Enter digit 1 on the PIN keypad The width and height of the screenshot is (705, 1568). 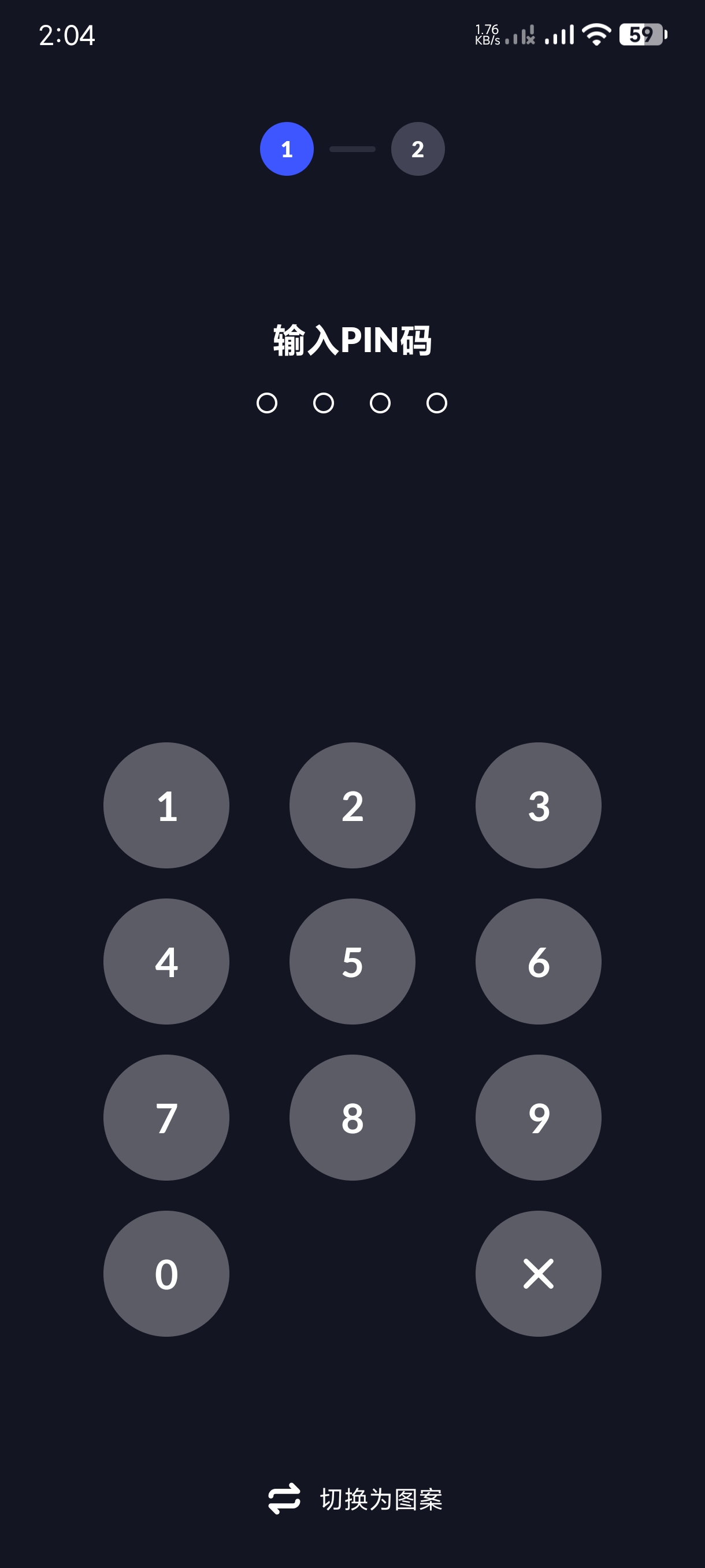(166, 805)
